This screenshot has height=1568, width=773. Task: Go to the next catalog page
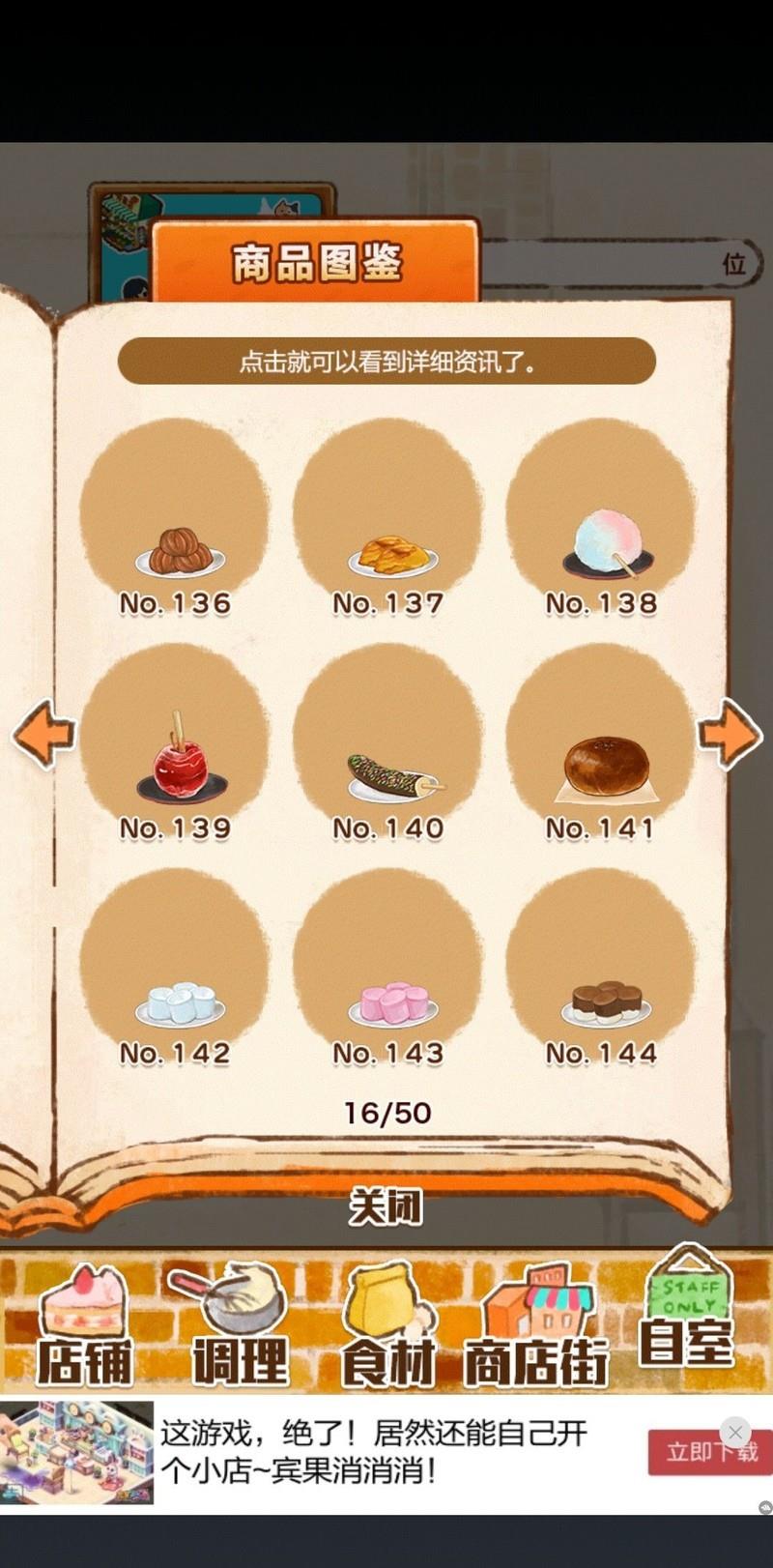coord(730,735)
